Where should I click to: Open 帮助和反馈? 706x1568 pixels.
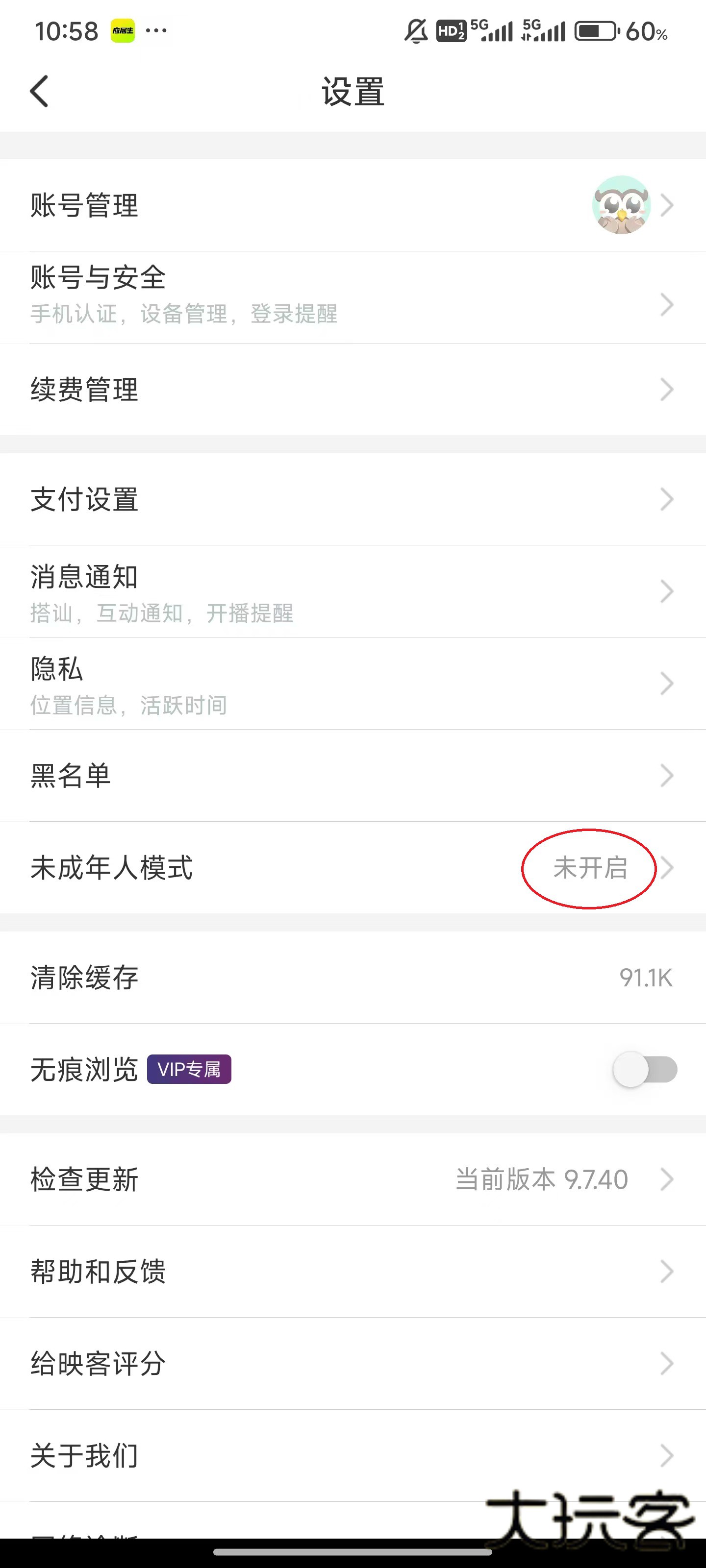click(x=353, y=1272)
